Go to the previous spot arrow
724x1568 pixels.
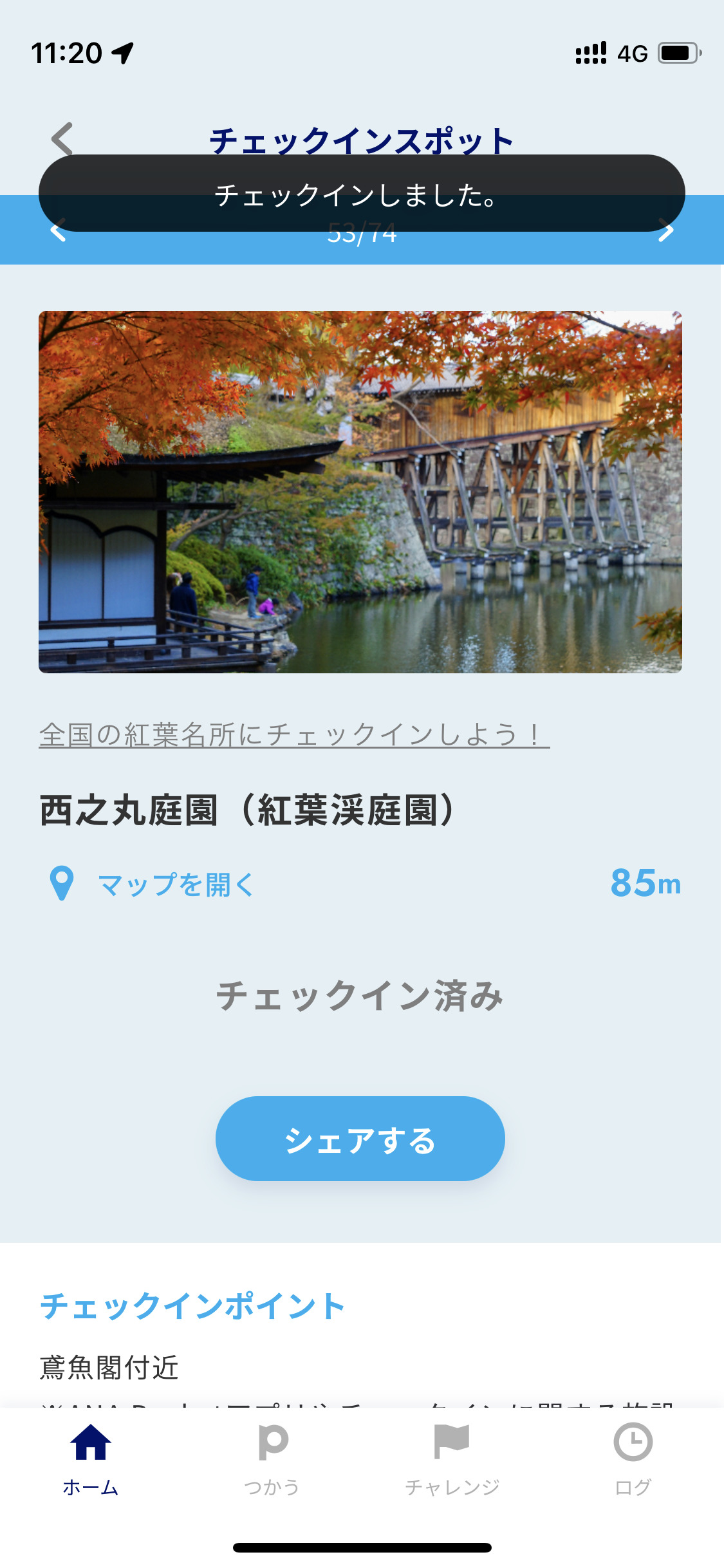pyautogui.click(x=58, y=232)
